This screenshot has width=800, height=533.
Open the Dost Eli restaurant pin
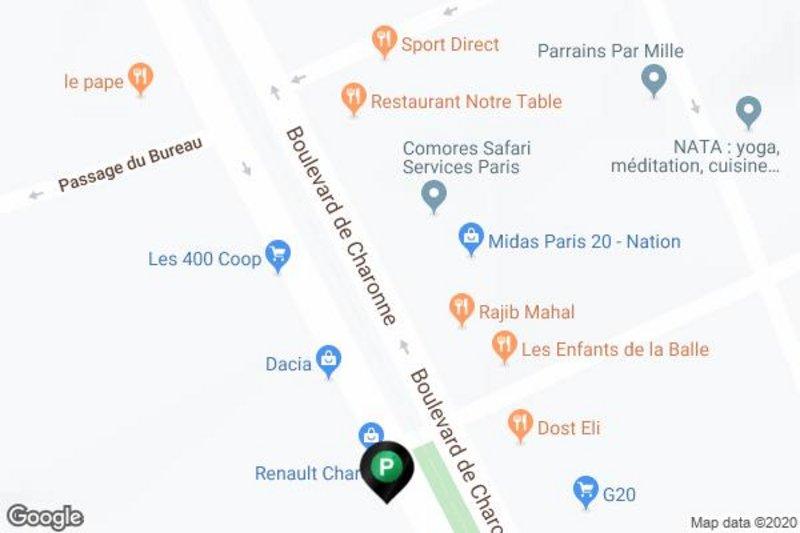520,425
